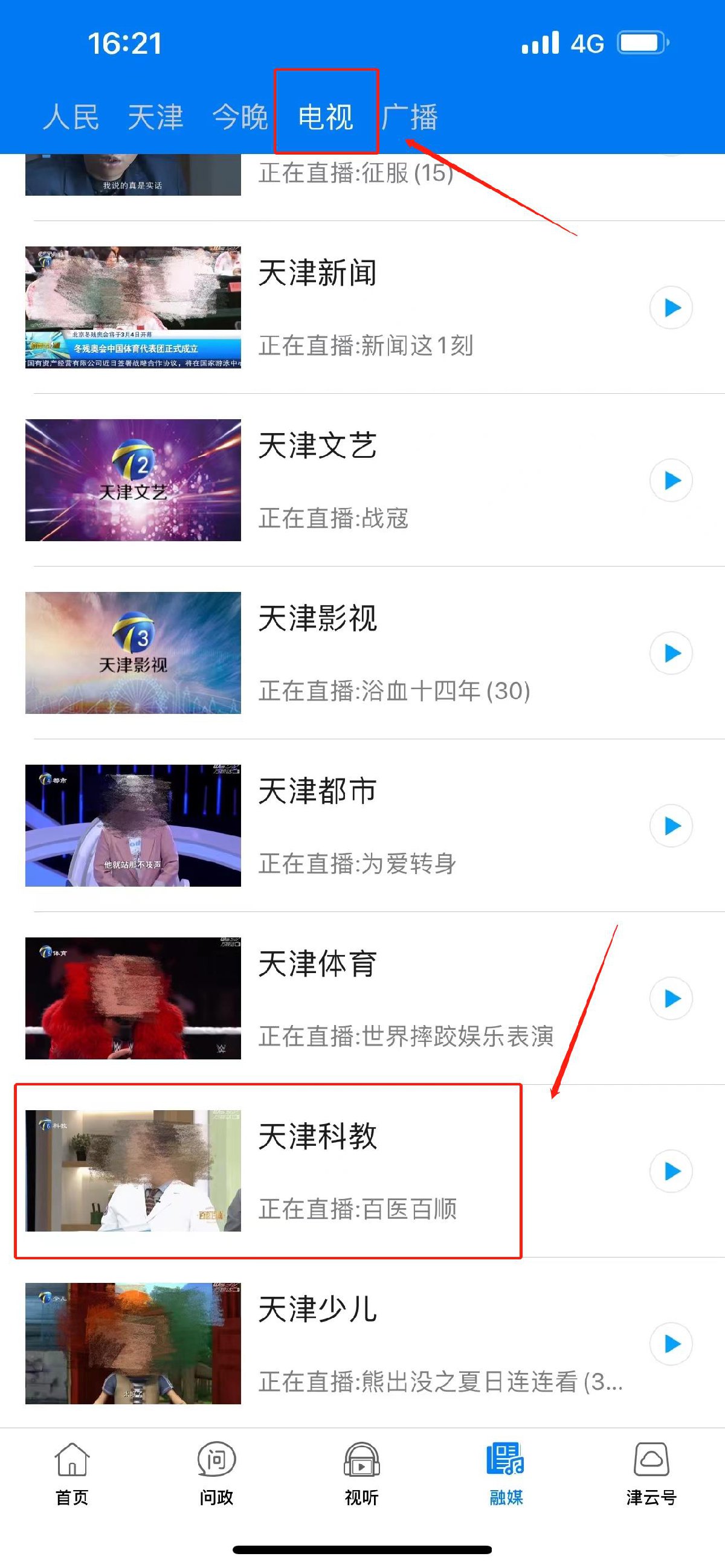Start playback of 天津影视

671,654
